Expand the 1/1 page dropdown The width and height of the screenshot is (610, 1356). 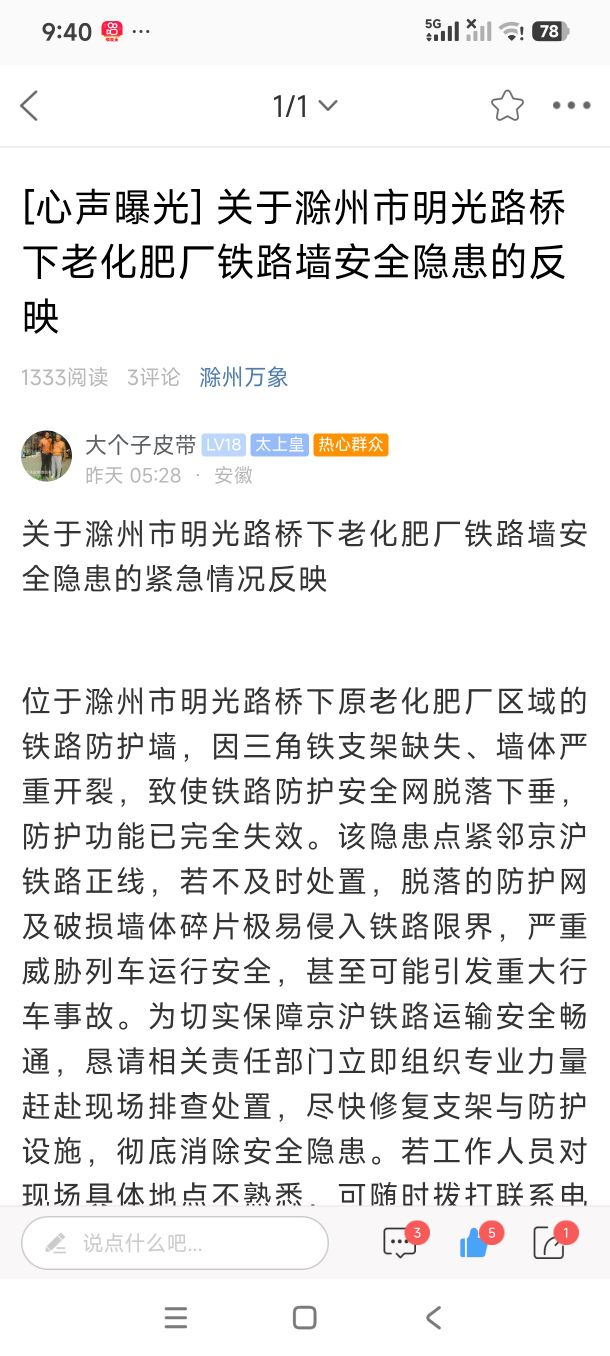click(305, 106)
